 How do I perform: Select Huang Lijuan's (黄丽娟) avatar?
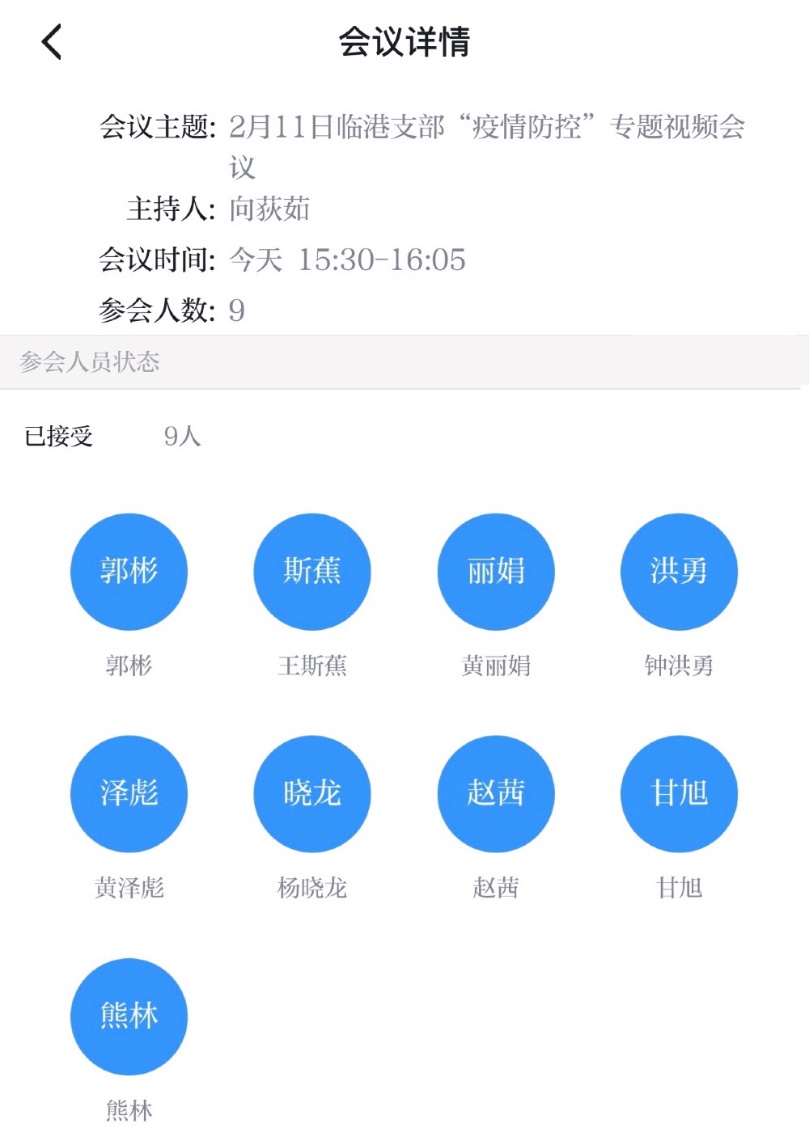point(495,571)
